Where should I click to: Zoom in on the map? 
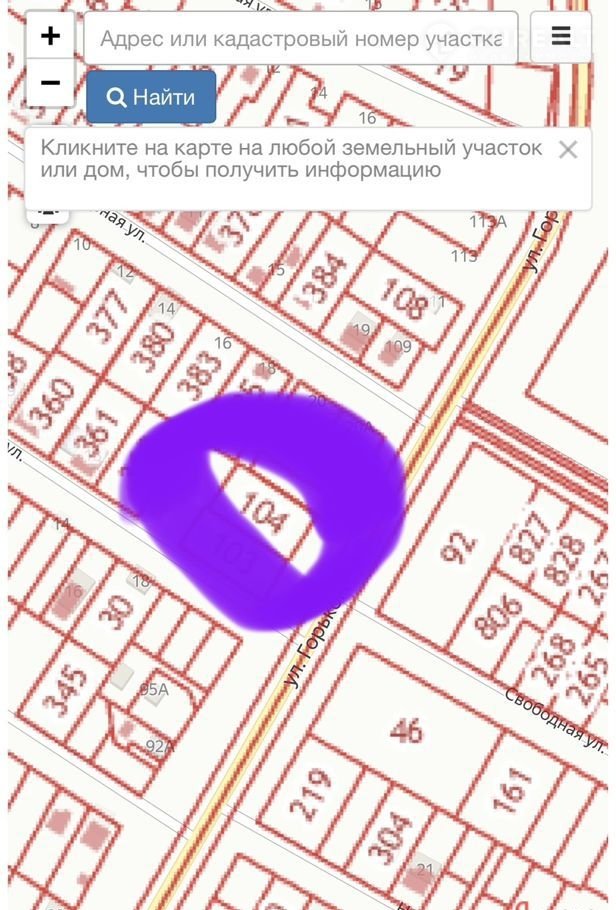coord(50,37)
